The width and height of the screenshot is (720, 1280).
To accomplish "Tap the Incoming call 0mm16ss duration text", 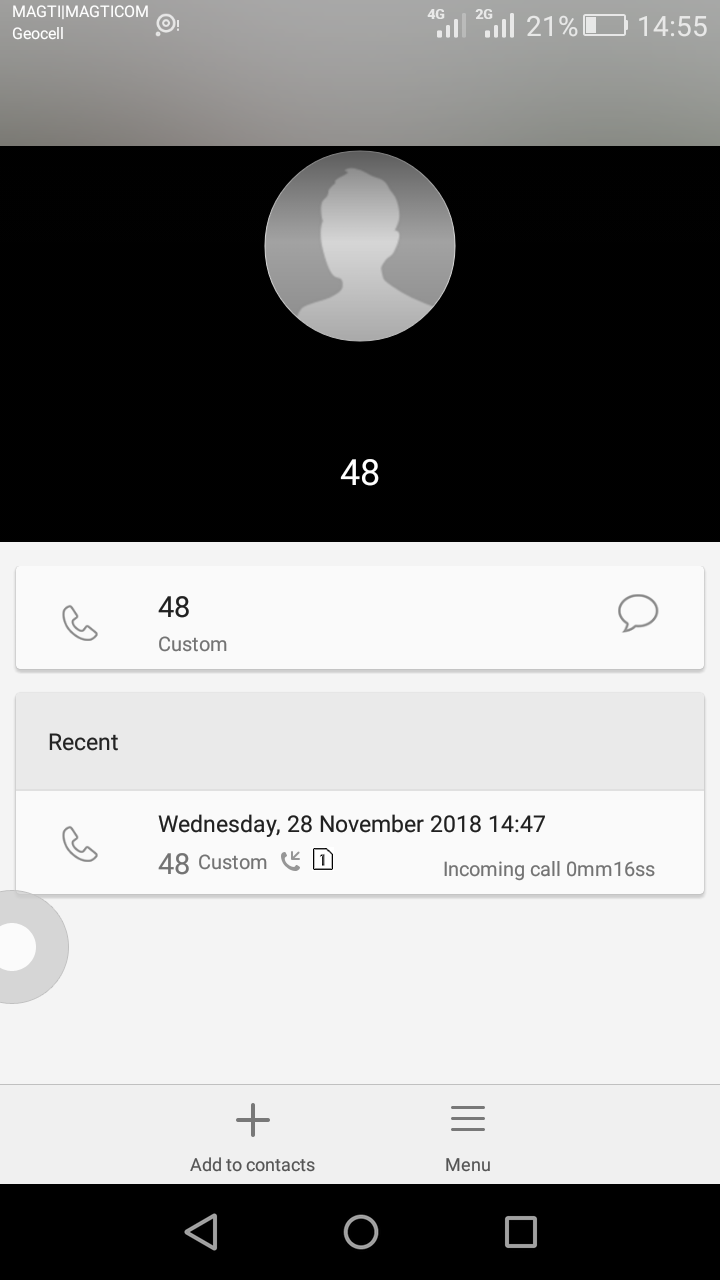I will (x=549, y=868).
